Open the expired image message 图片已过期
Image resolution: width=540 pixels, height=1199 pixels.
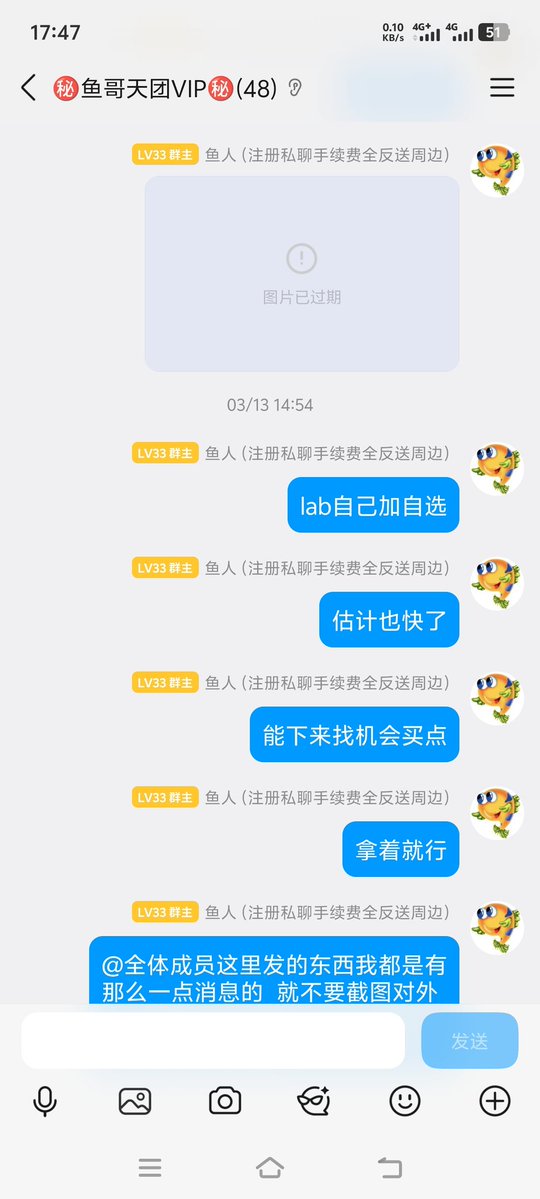(302, 274)
